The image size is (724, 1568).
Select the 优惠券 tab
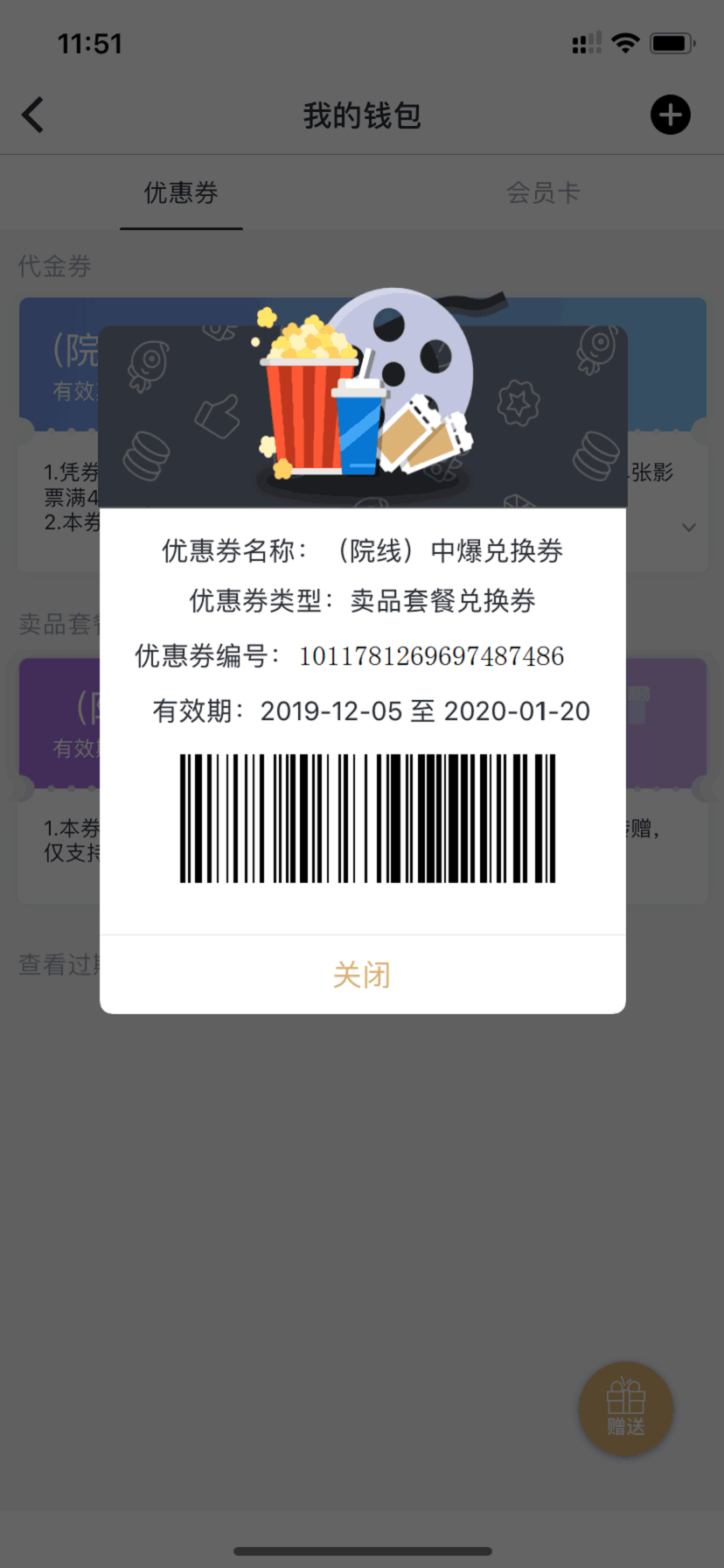181,192
